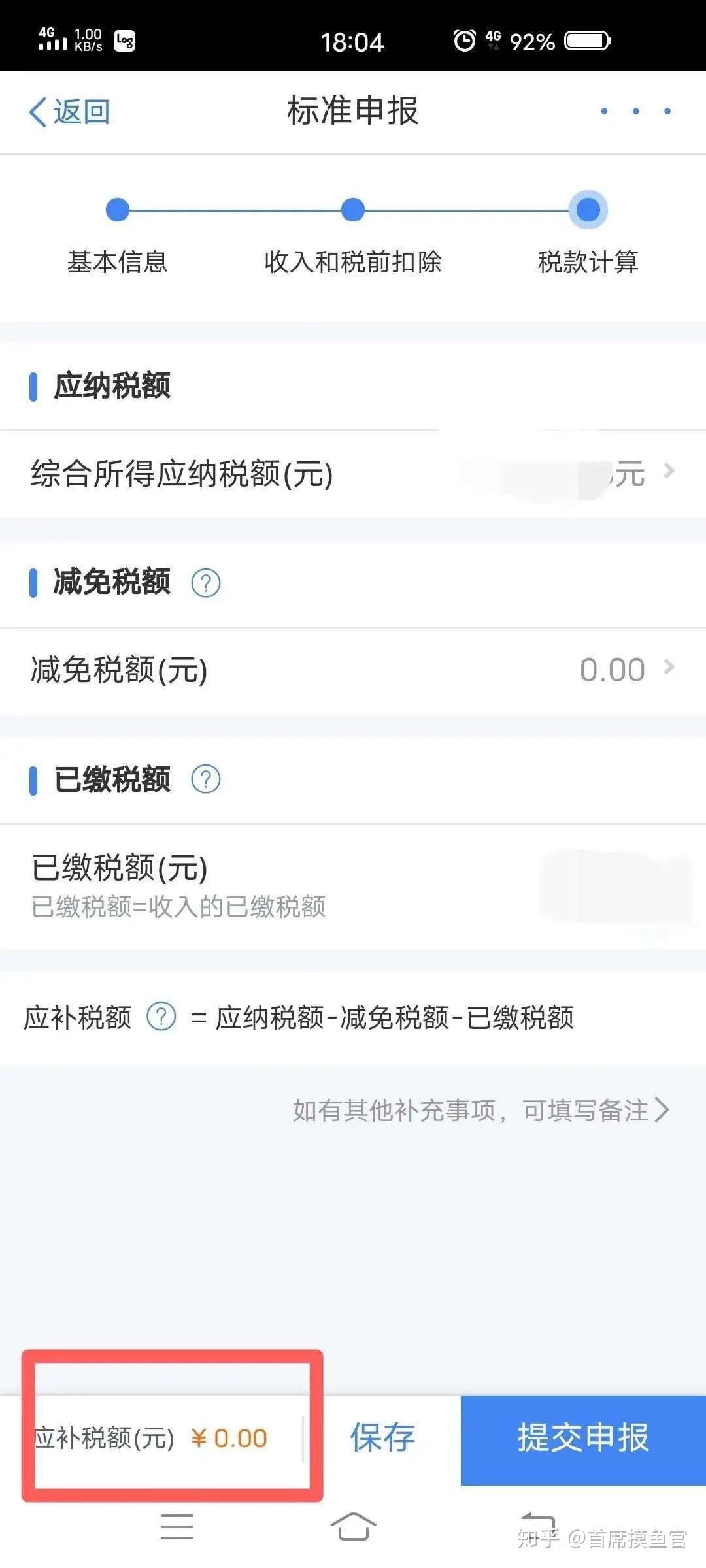Image resolution: width=706 pixels, height=1568 pixels.
Task: Open 综合所得应纳税额 details row
Action: coord(353,474)
